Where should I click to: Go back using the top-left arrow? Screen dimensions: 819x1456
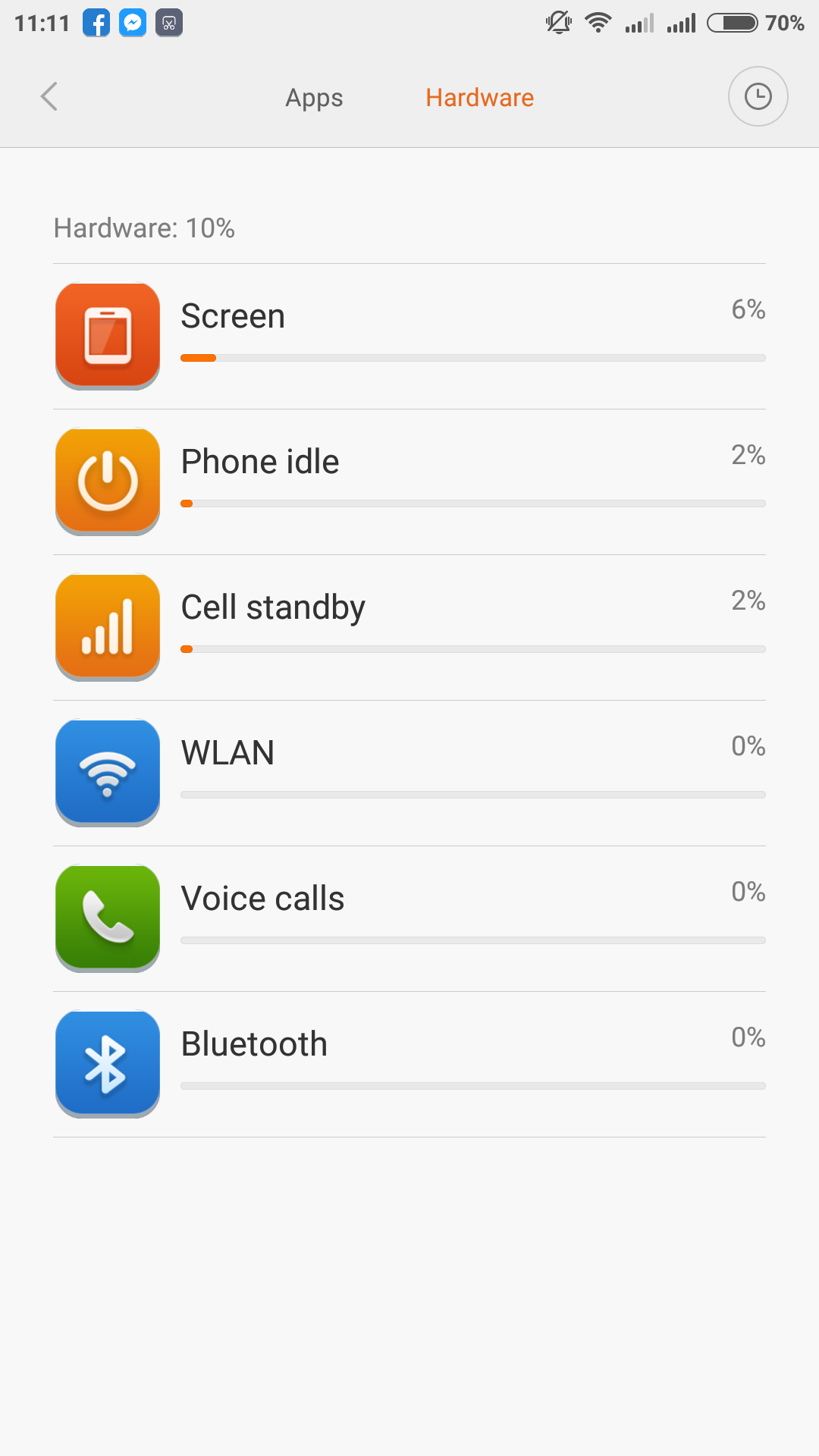click(49, 96)
